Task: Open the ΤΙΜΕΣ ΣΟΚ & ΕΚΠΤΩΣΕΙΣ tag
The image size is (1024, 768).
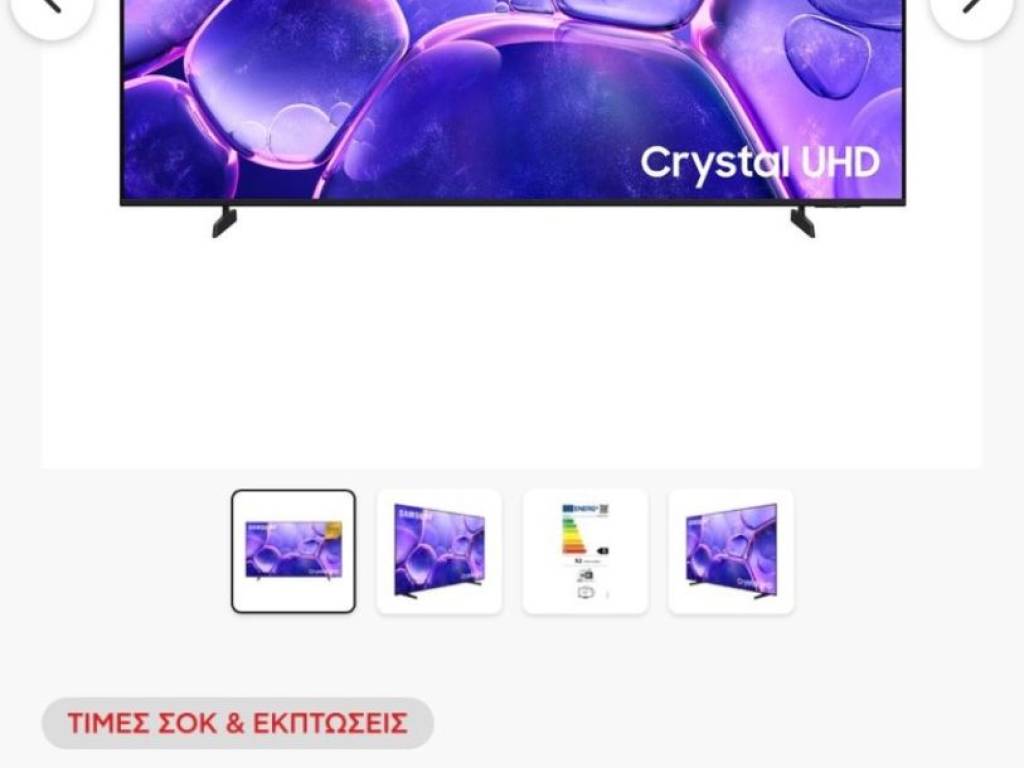Action: pos(237,723)
